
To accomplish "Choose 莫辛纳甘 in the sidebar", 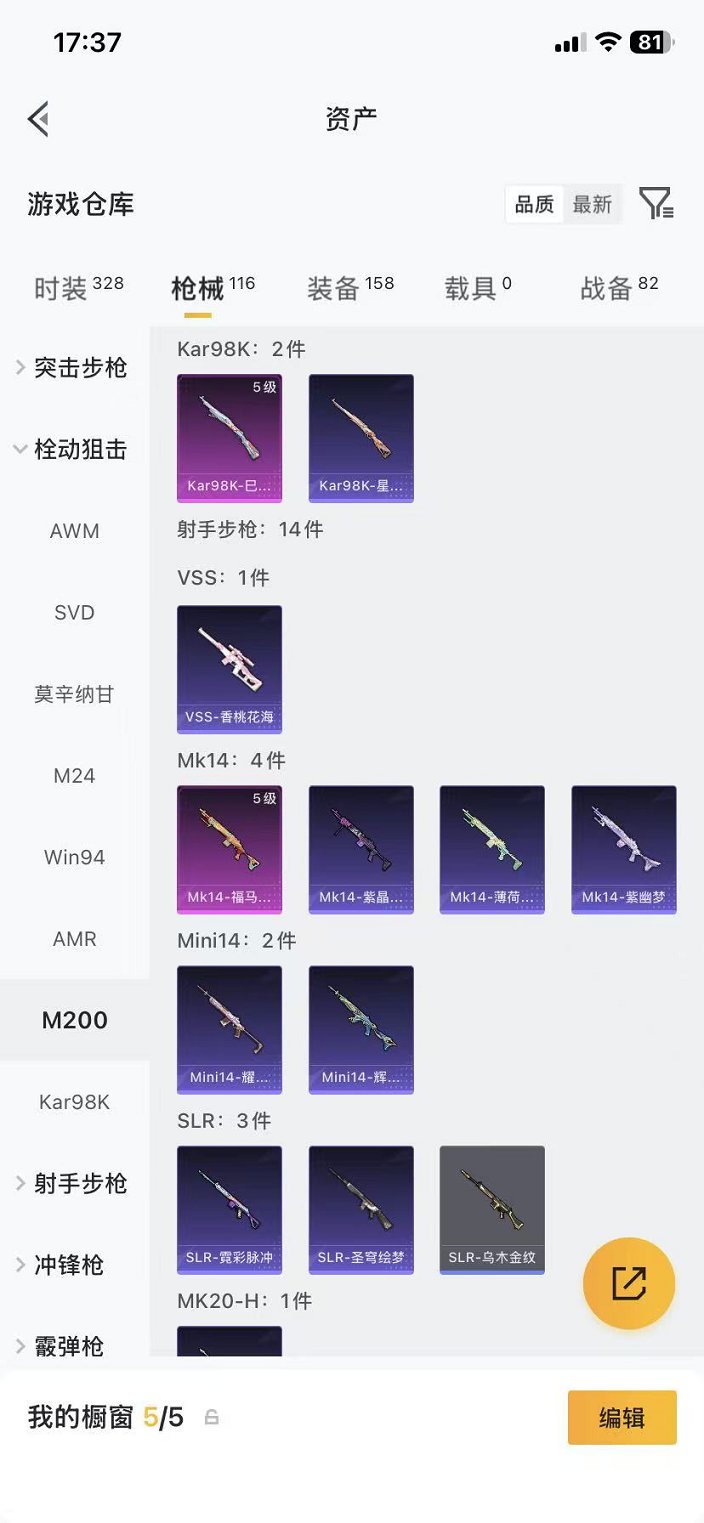I will click(x=75, y=694).
